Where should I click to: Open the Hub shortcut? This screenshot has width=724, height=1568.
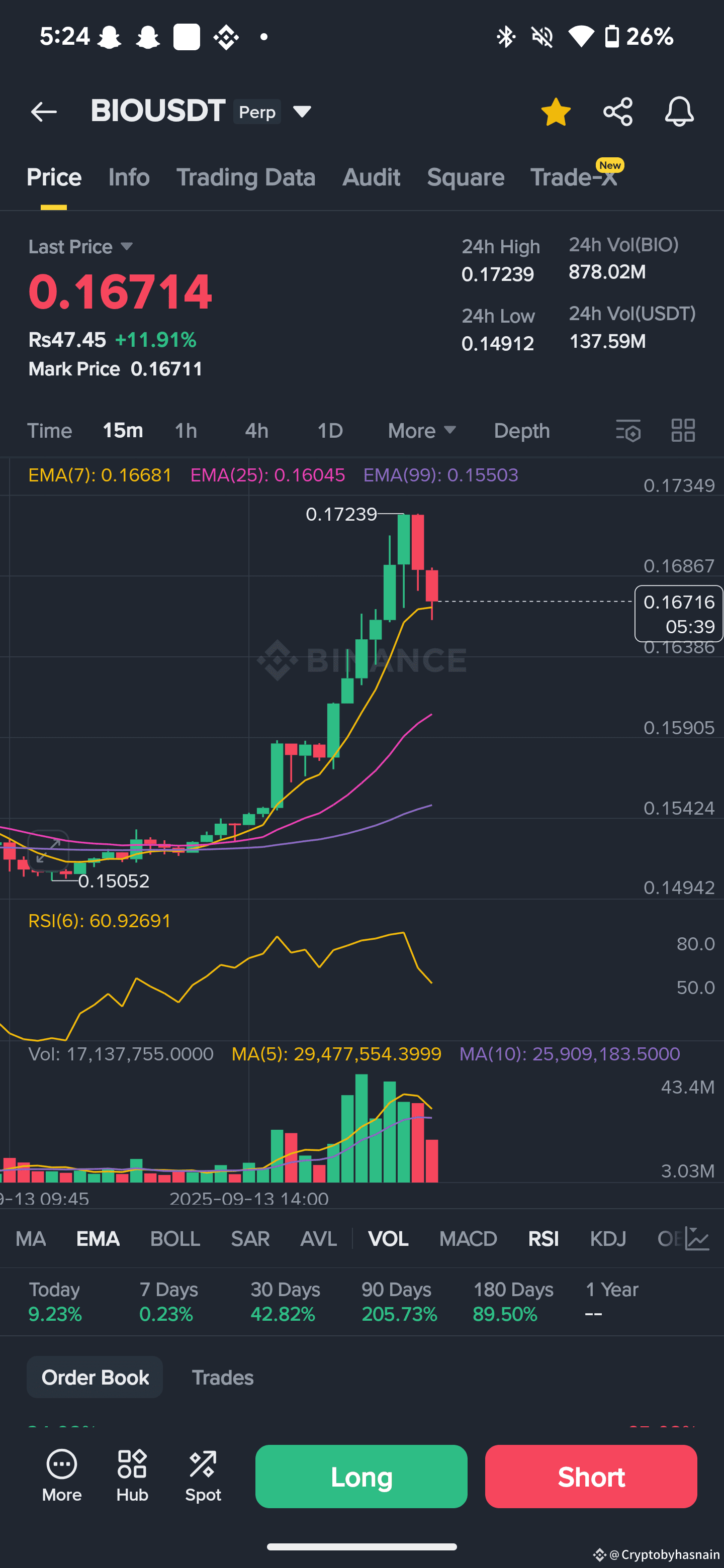(132, 1476)
